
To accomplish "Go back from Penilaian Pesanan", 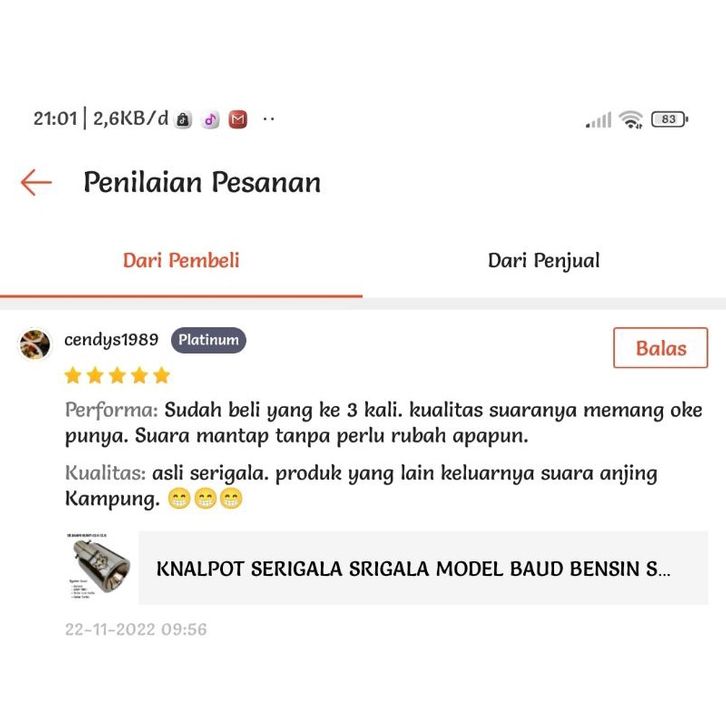I will pos(36,182).
